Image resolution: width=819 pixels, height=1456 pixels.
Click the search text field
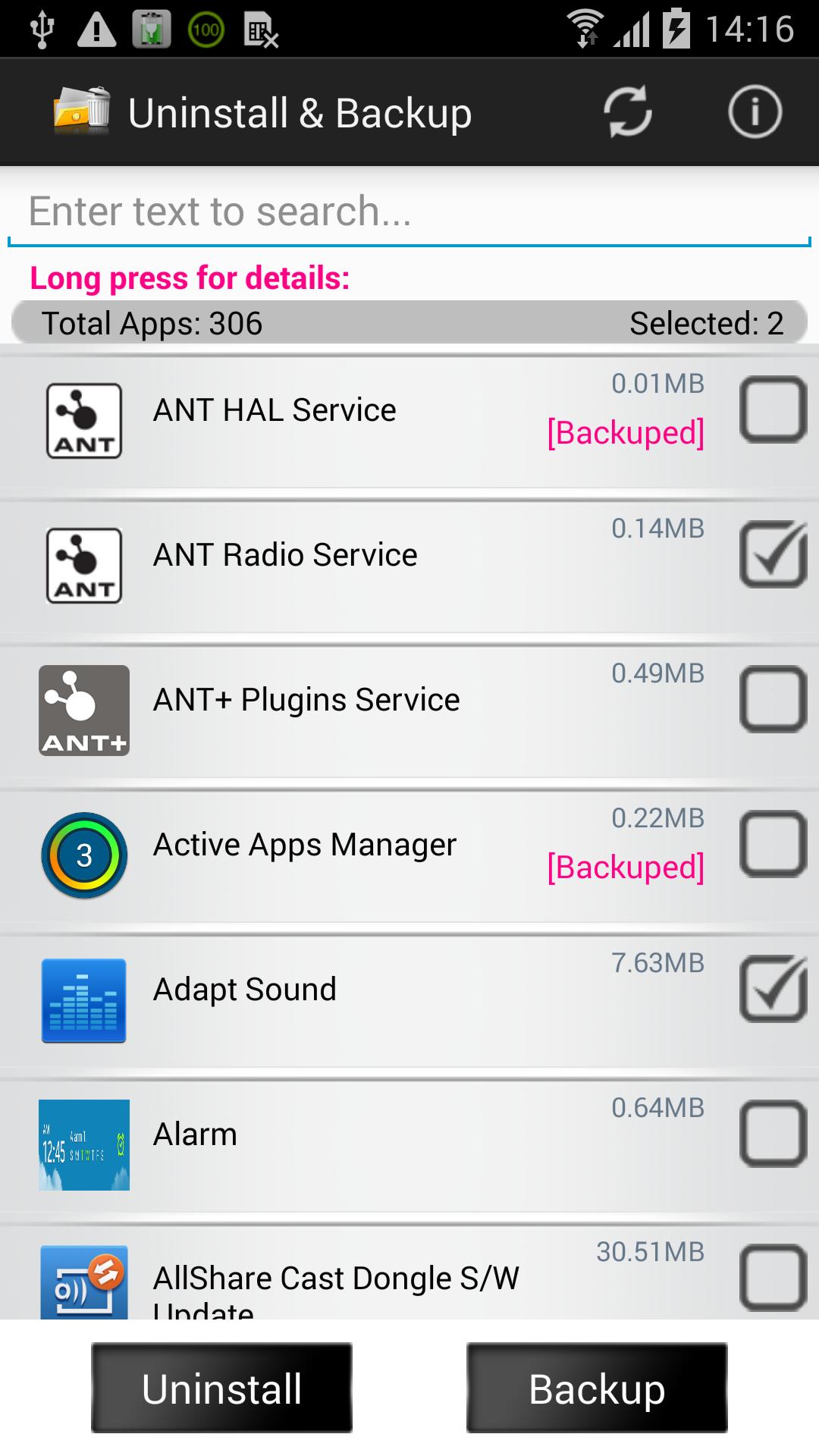409,211
